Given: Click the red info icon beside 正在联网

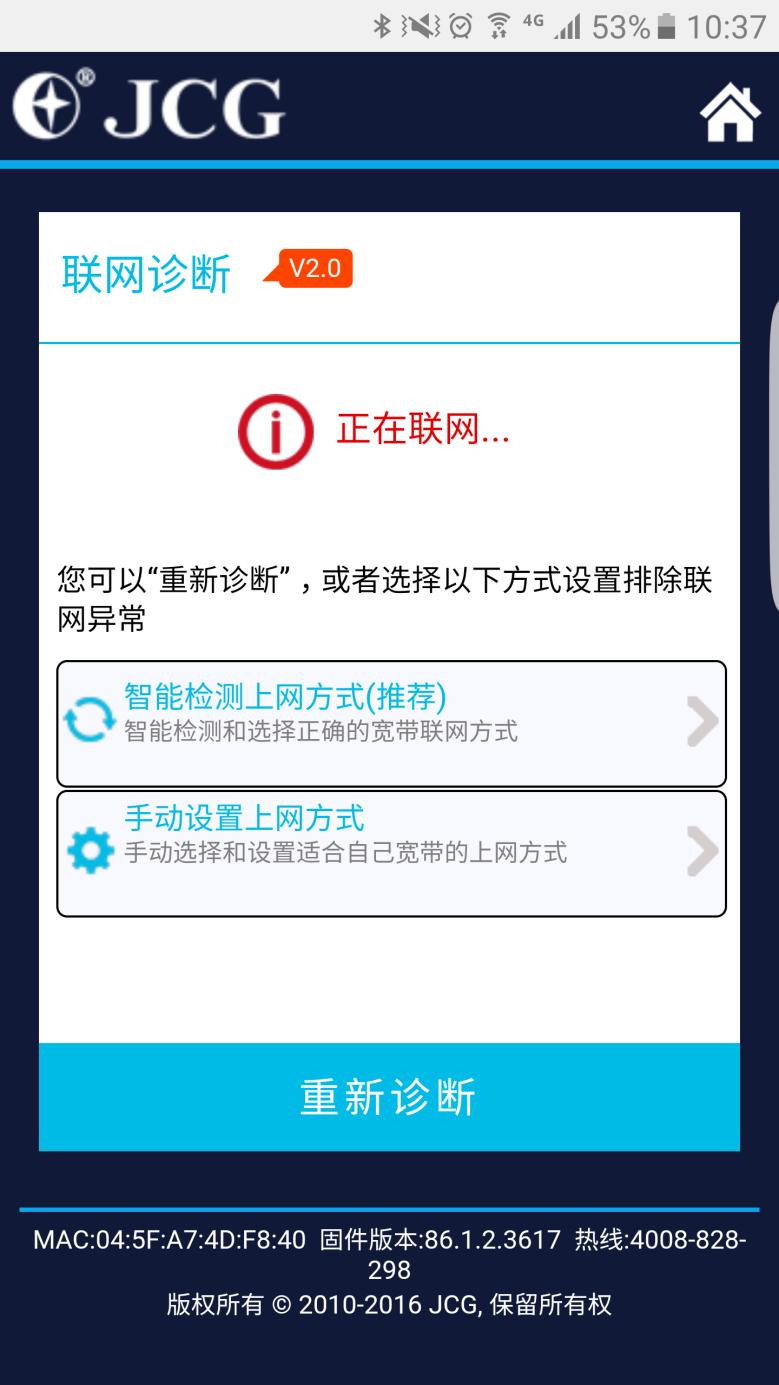Looking at the screenshot, I should pyautogui.click(x=278, y=429).
